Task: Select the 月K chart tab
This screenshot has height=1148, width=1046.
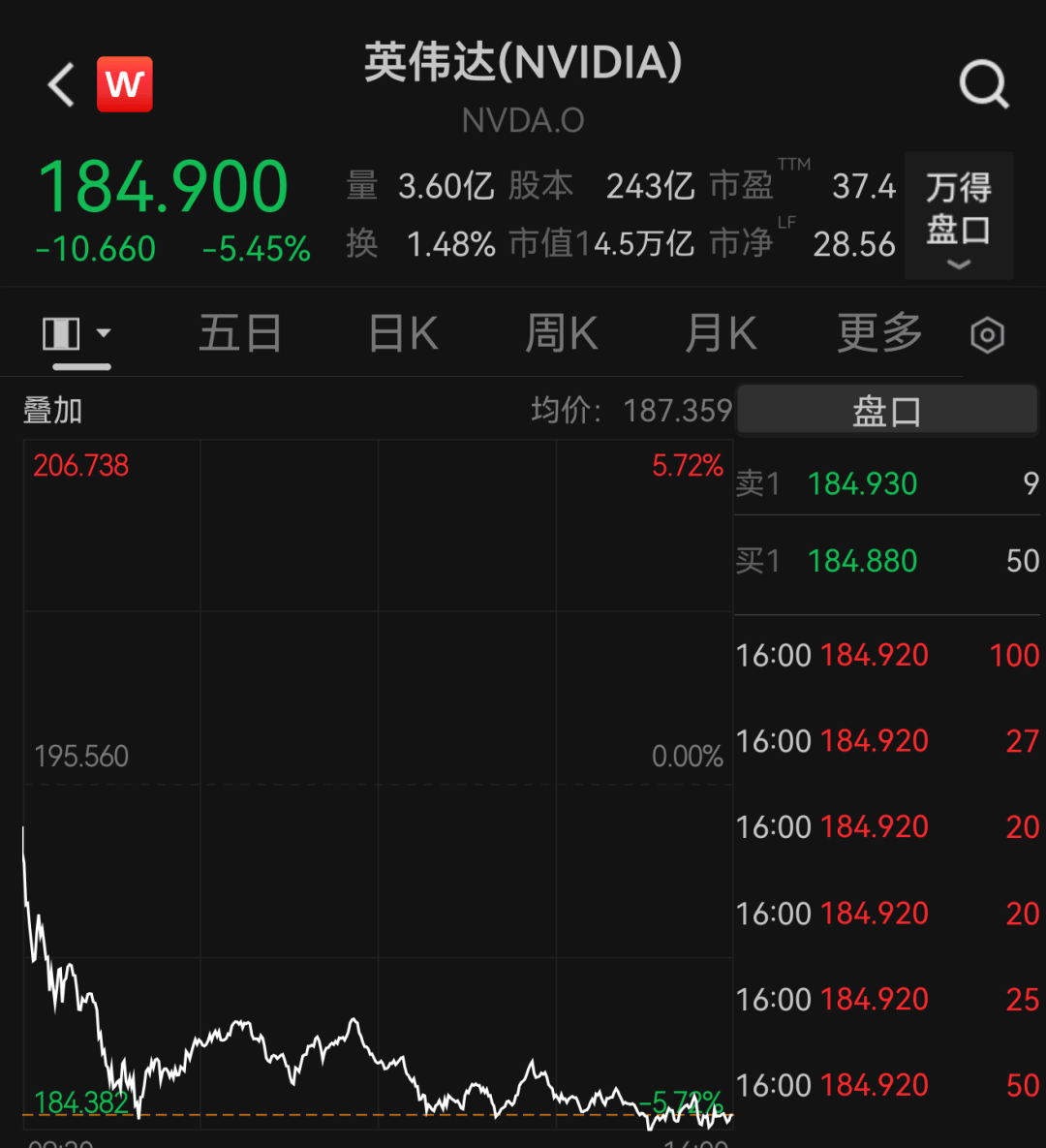Action: (x=721, y=335)
